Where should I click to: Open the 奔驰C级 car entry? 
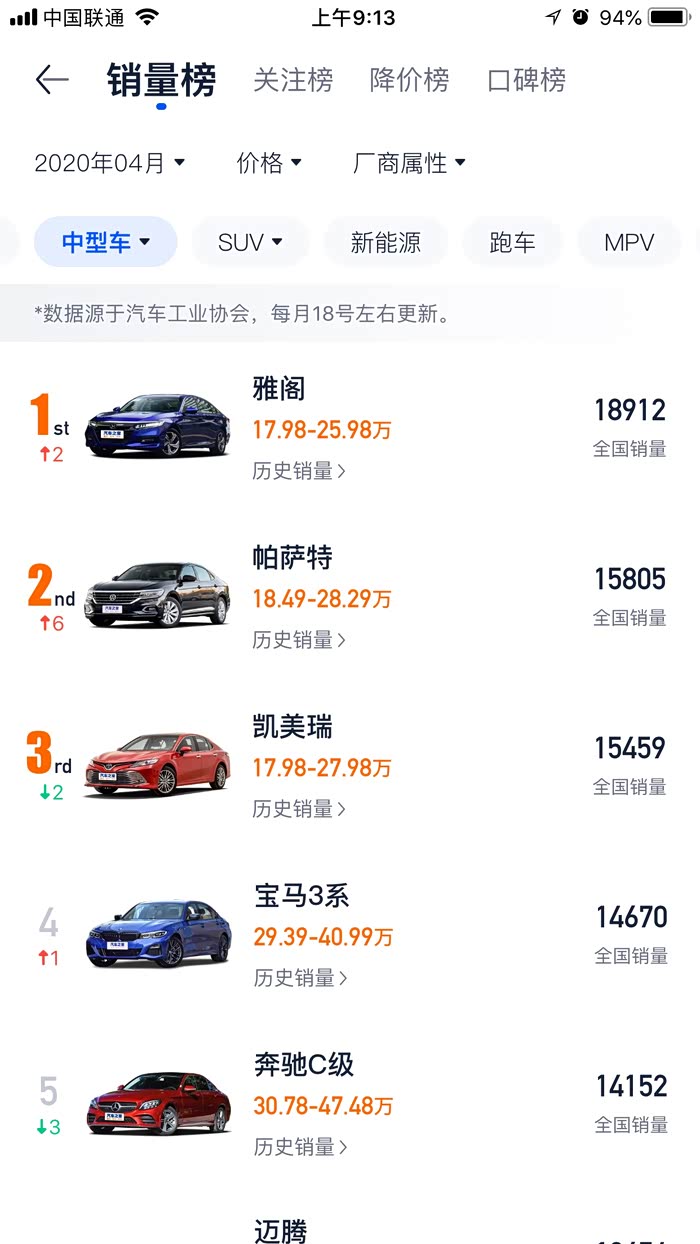point(350,1104)
